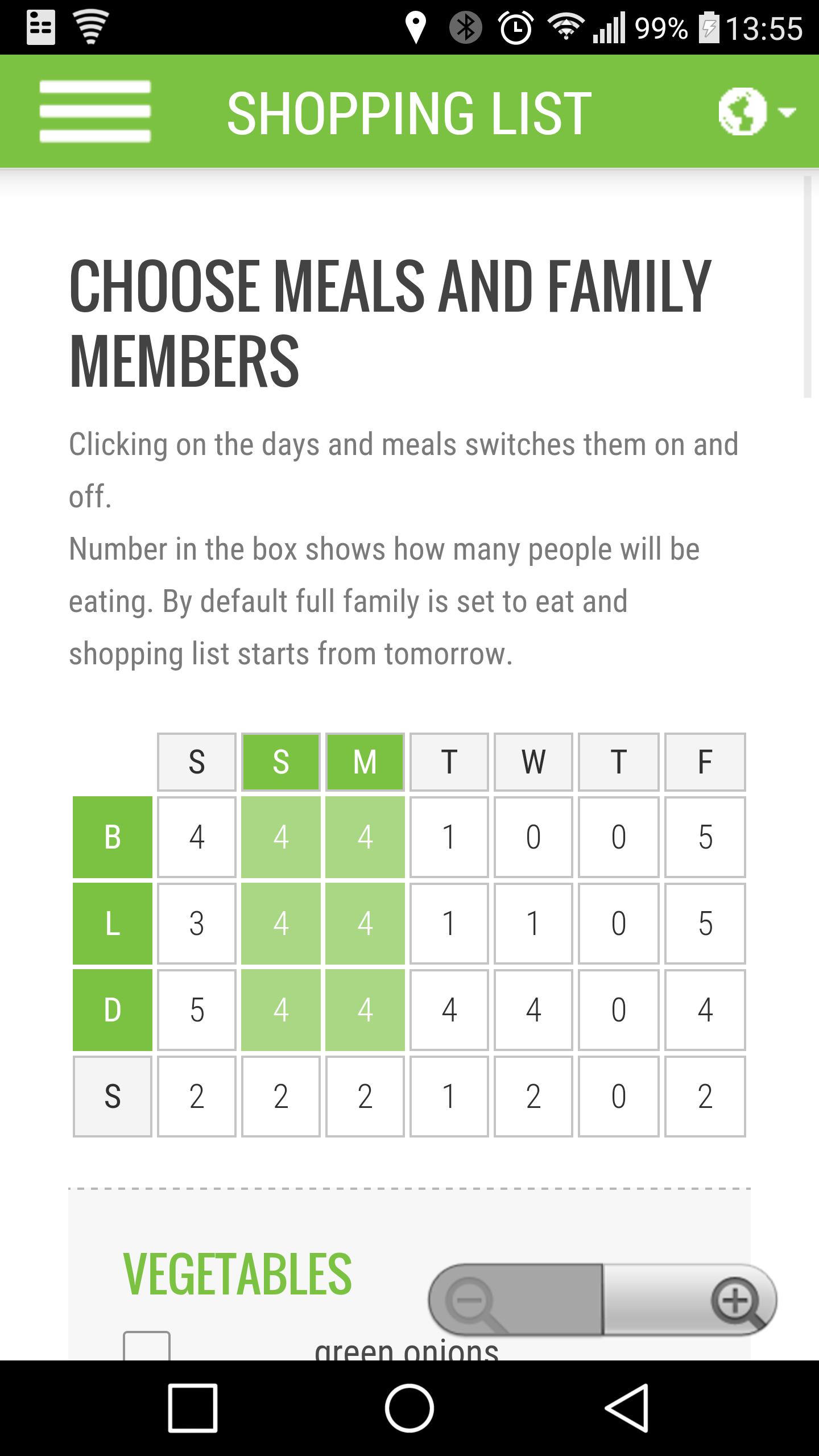Go back using the system back button
This screenshot has width=819, height=1456.
[x=626, y=1408]
